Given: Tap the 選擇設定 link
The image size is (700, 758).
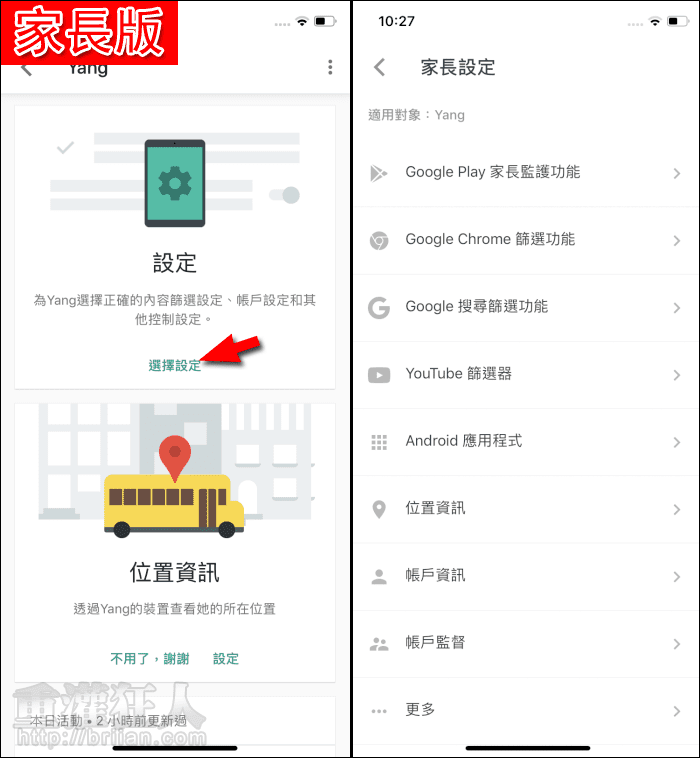Looking at the screenshot, I should tap(175, 366).
